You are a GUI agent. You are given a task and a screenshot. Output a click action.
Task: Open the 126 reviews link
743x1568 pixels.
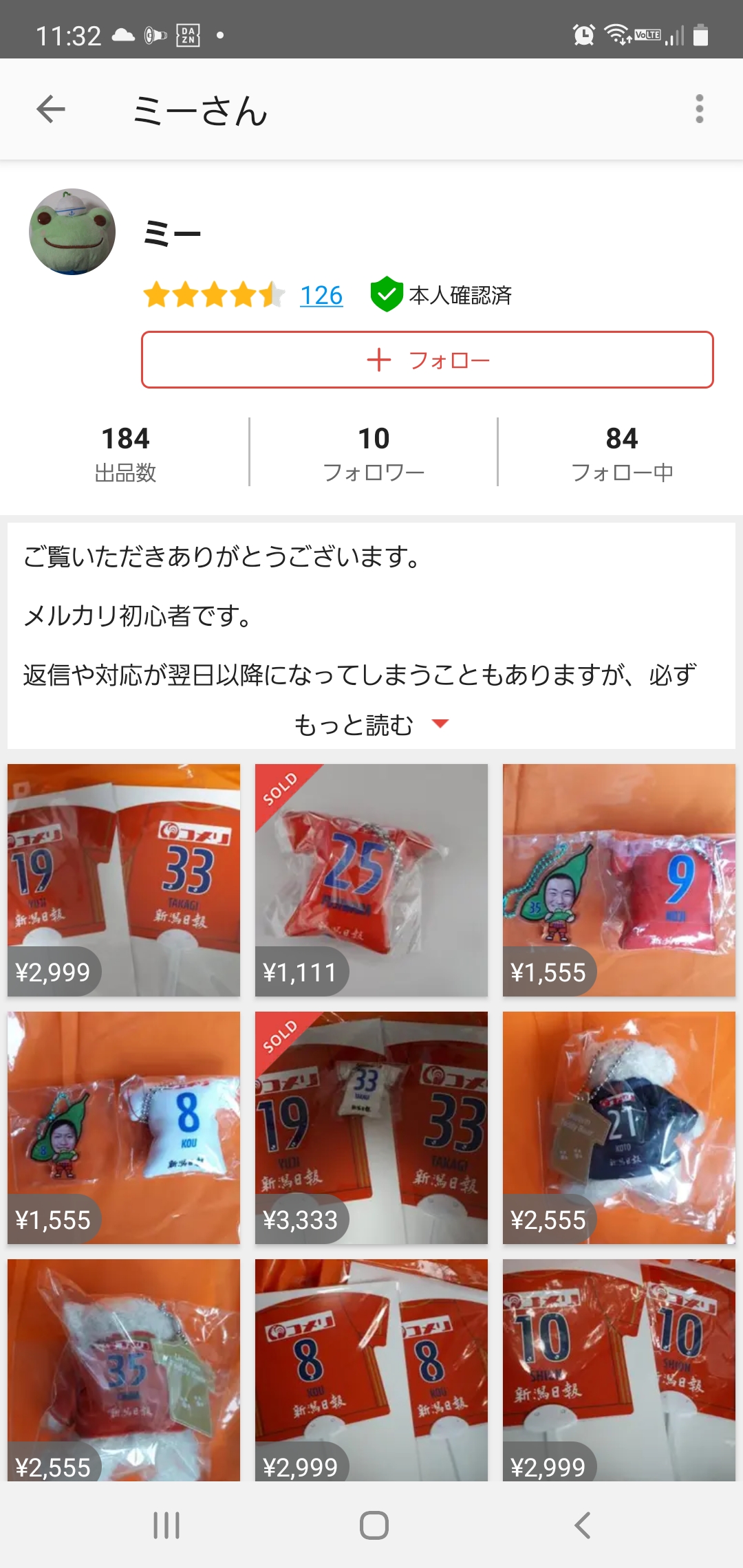[321, 296]
